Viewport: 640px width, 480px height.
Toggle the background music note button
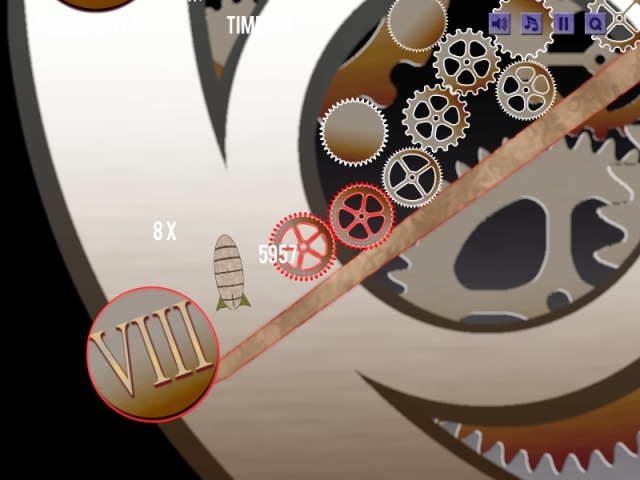(531, 23)
